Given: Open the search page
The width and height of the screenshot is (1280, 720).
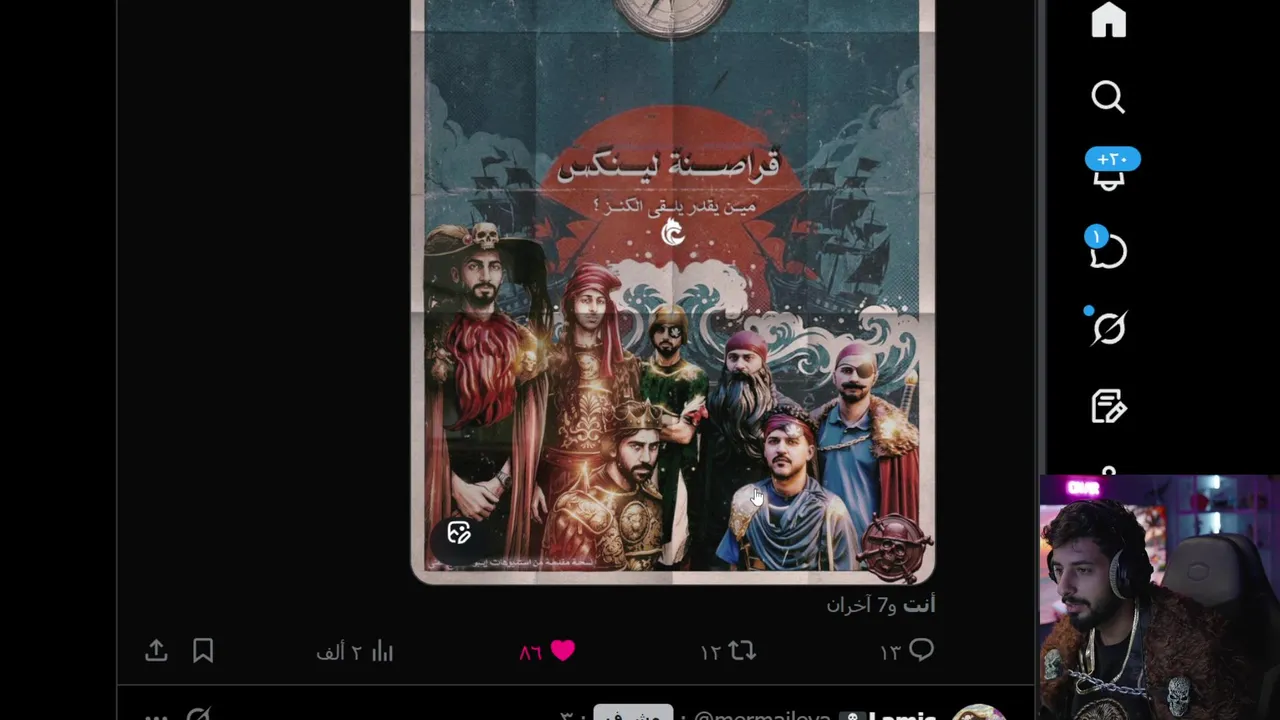Looking at the screenshot, I should coord(1108,97).
